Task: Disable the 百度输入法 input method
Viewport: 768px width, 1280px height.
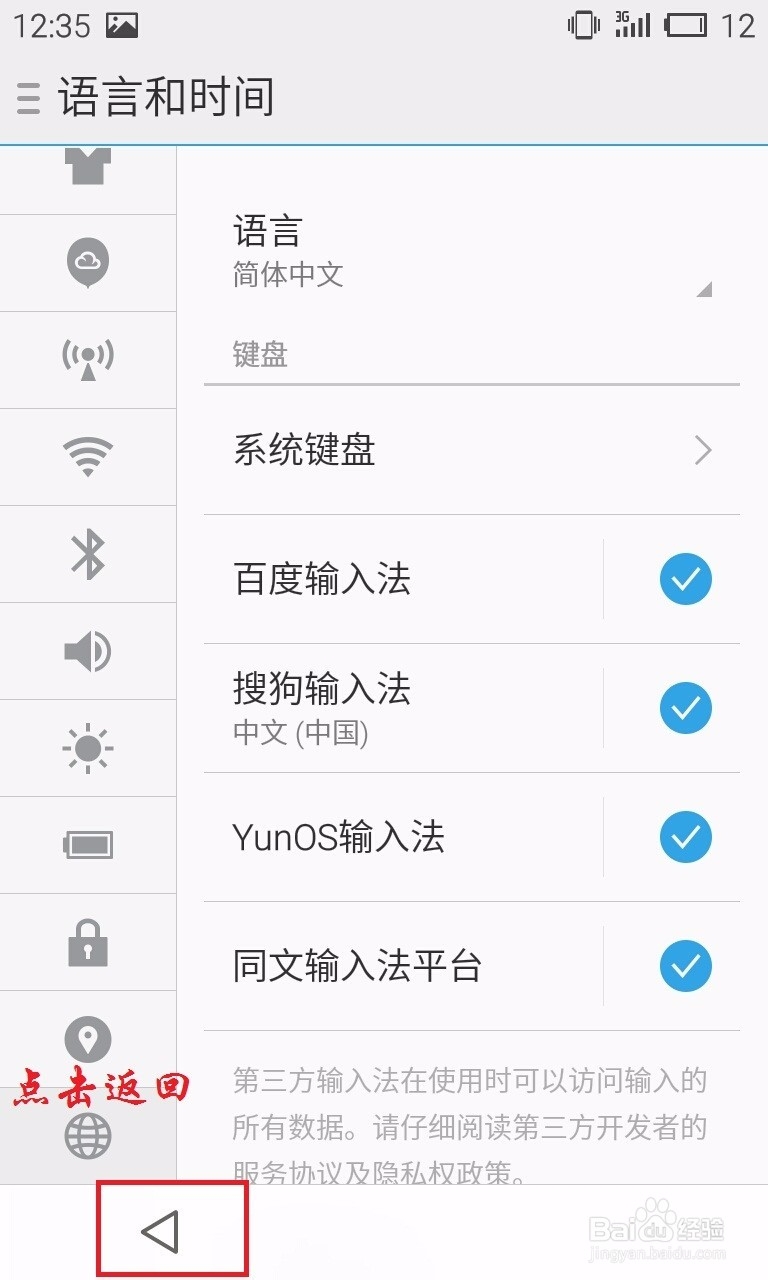Action: (x=685, y=578)
